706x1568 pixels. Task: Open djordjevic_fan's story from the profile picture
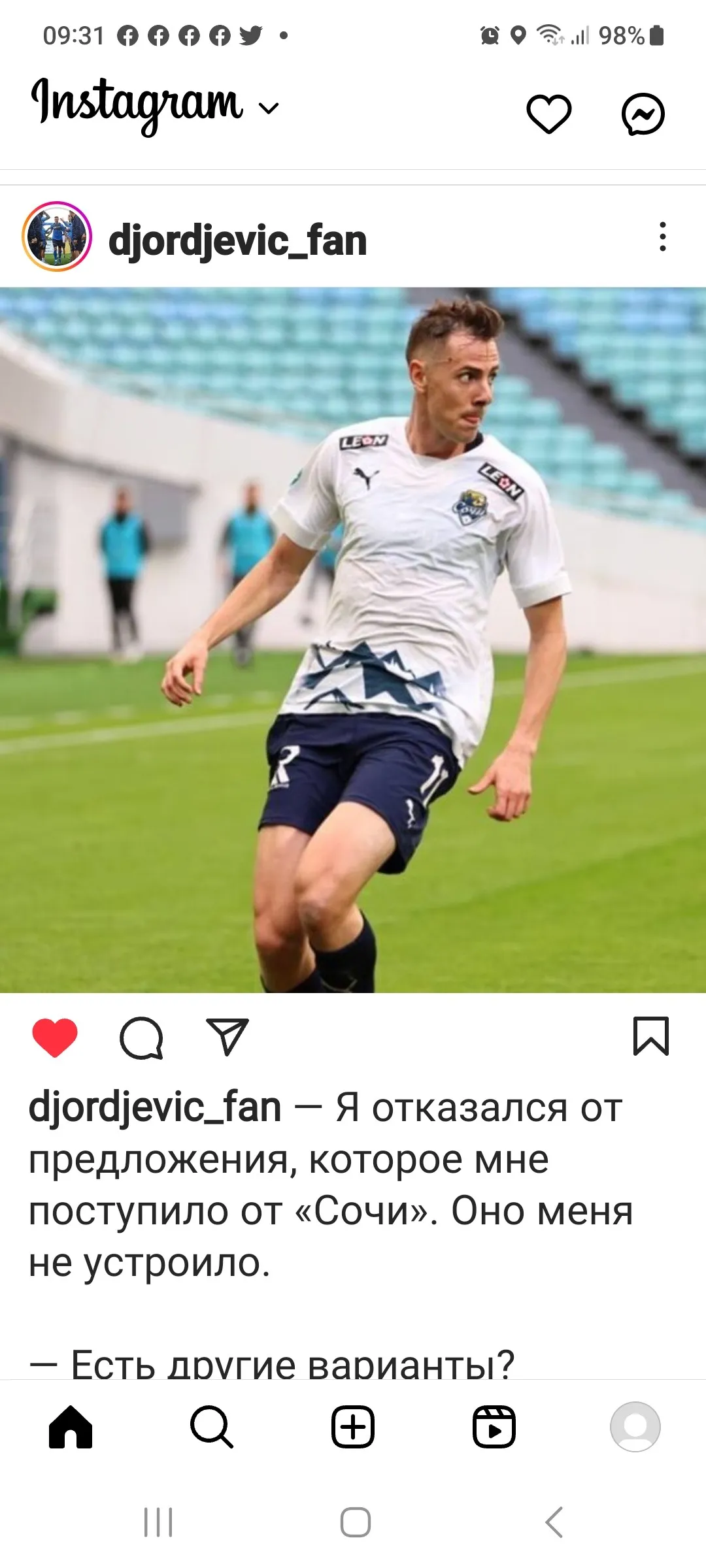pyautogui.click(x=58, y=237)
